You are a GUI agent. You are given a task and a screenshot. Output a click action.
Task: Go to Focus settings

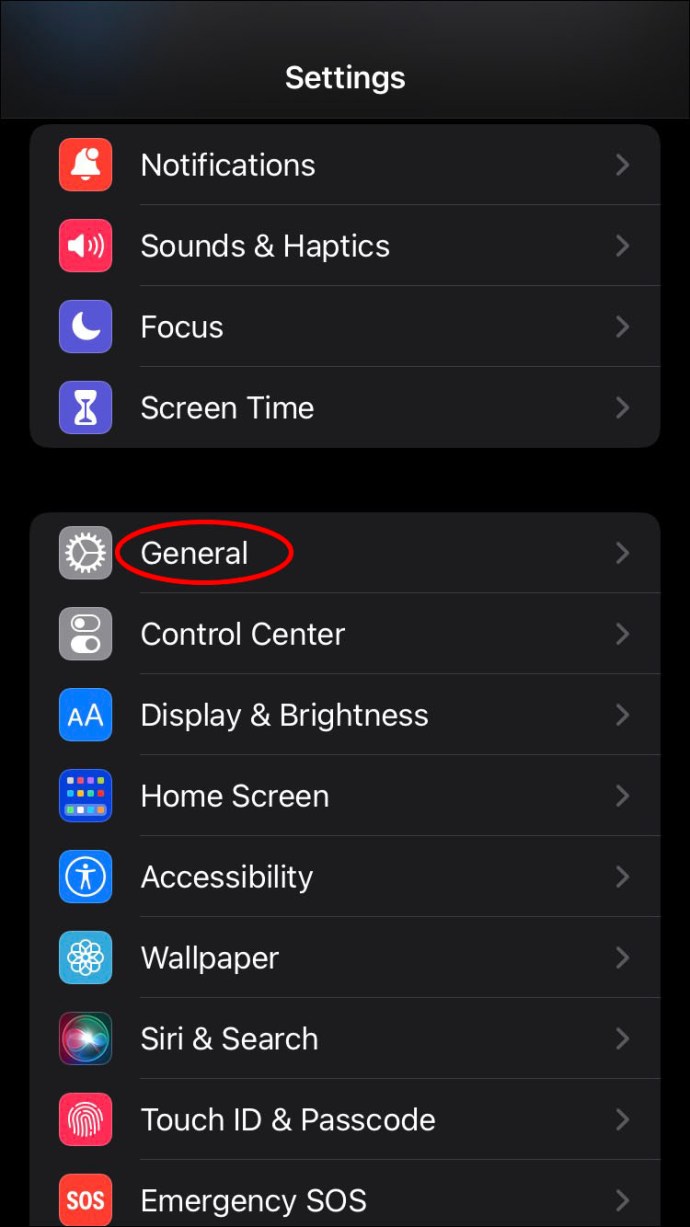point(345,327)
